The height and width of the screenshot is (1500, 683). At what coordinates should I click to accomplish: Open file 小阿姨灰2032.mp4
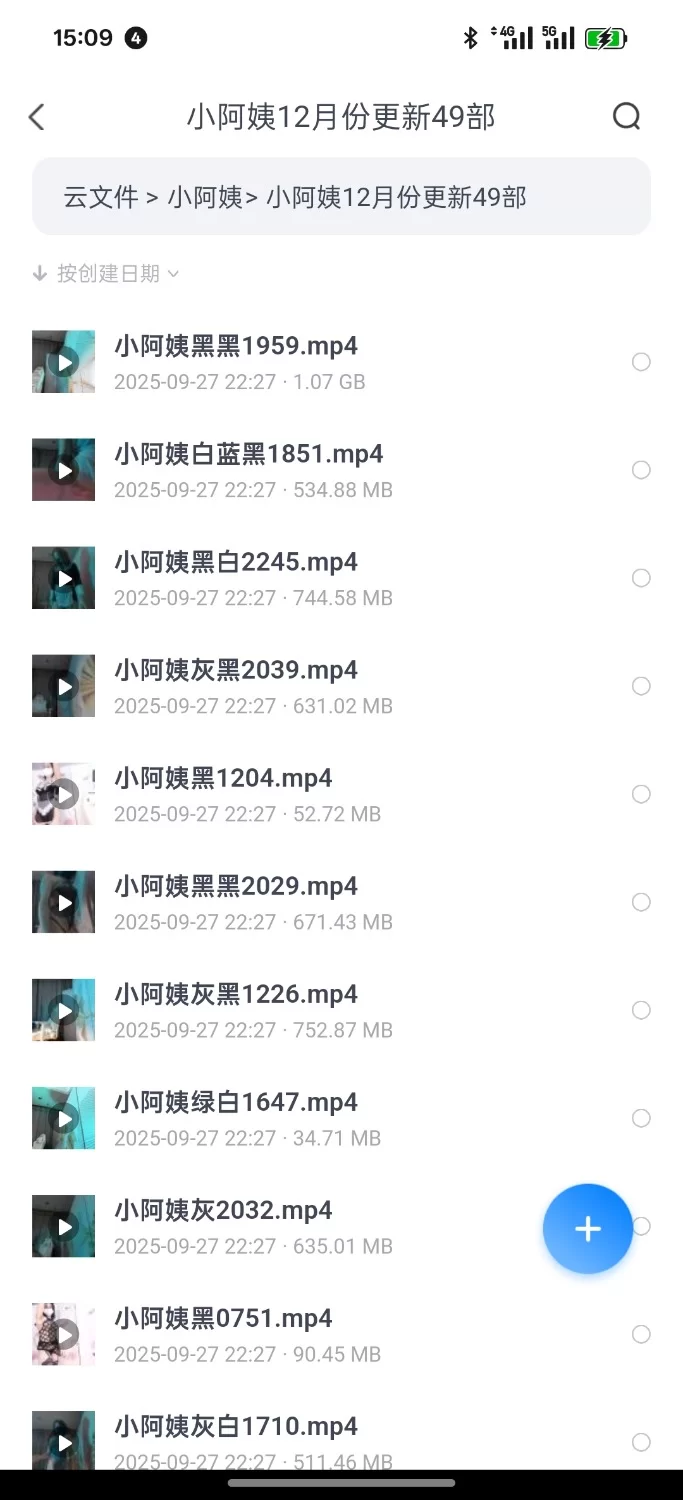pos(223,1210)
